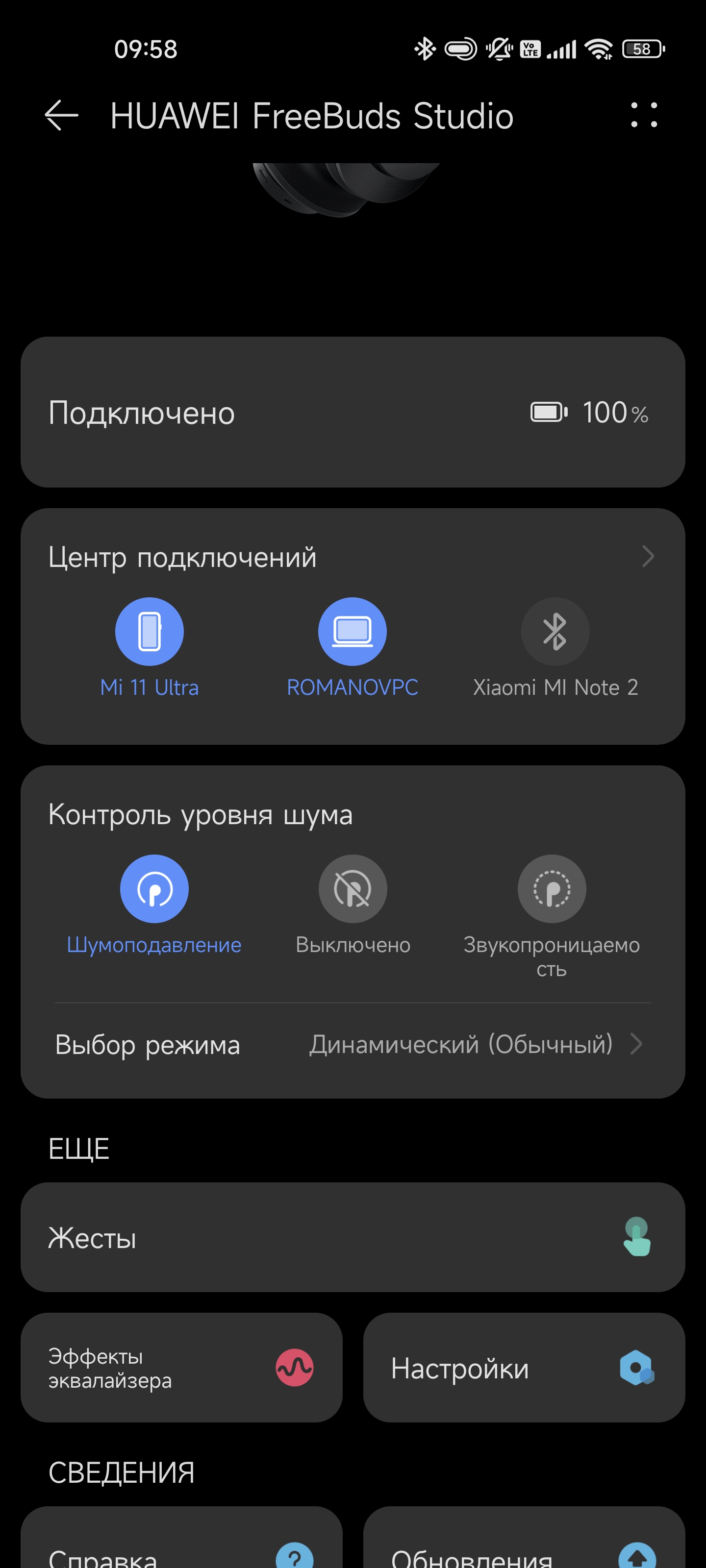The image size is (706, 1568).
Task: Enable Шумоподавление mode
Action: point(154,889)
